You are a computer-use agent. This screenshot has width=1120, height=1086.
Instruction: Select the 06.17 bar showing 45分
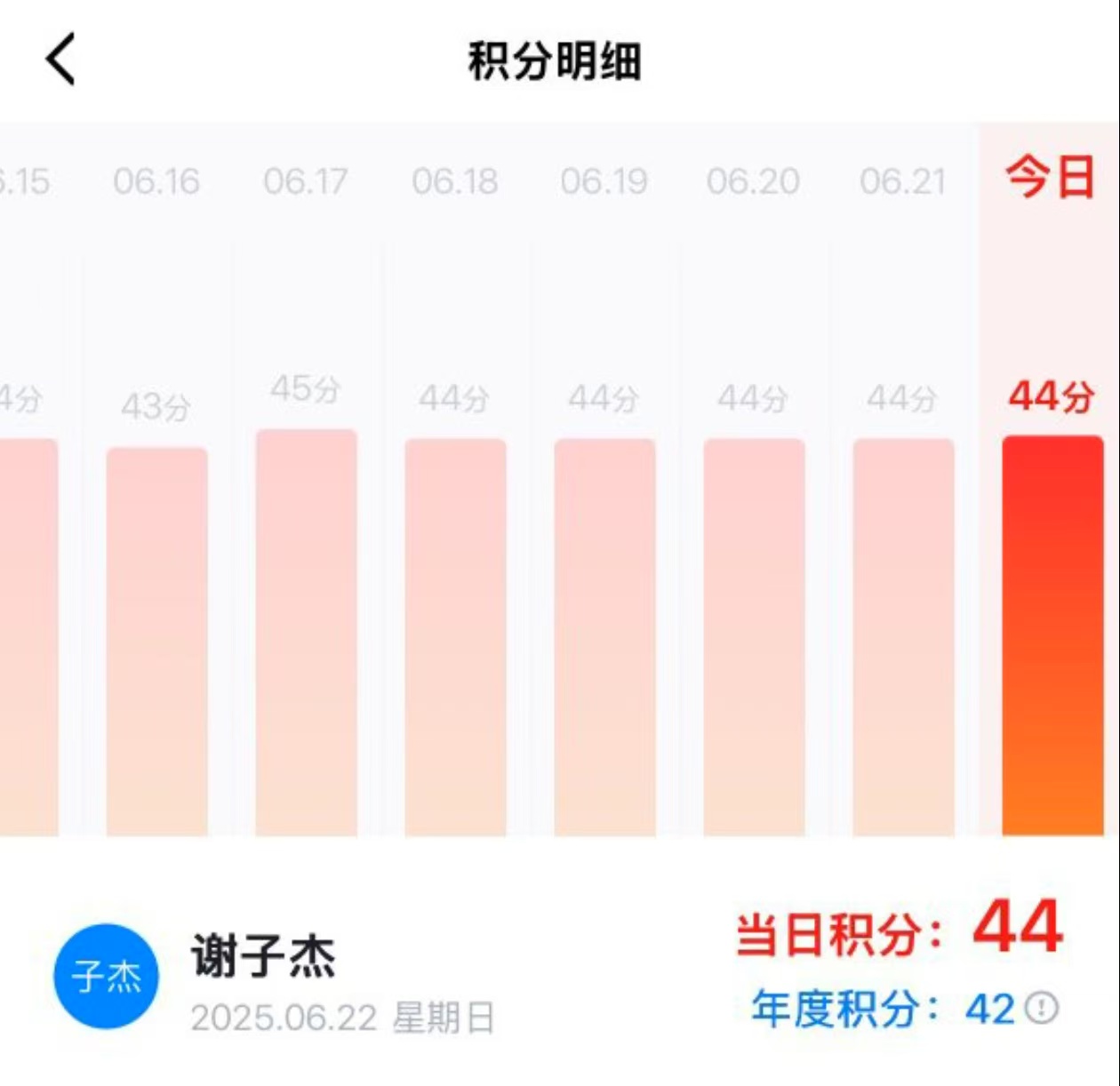(307, 631)
